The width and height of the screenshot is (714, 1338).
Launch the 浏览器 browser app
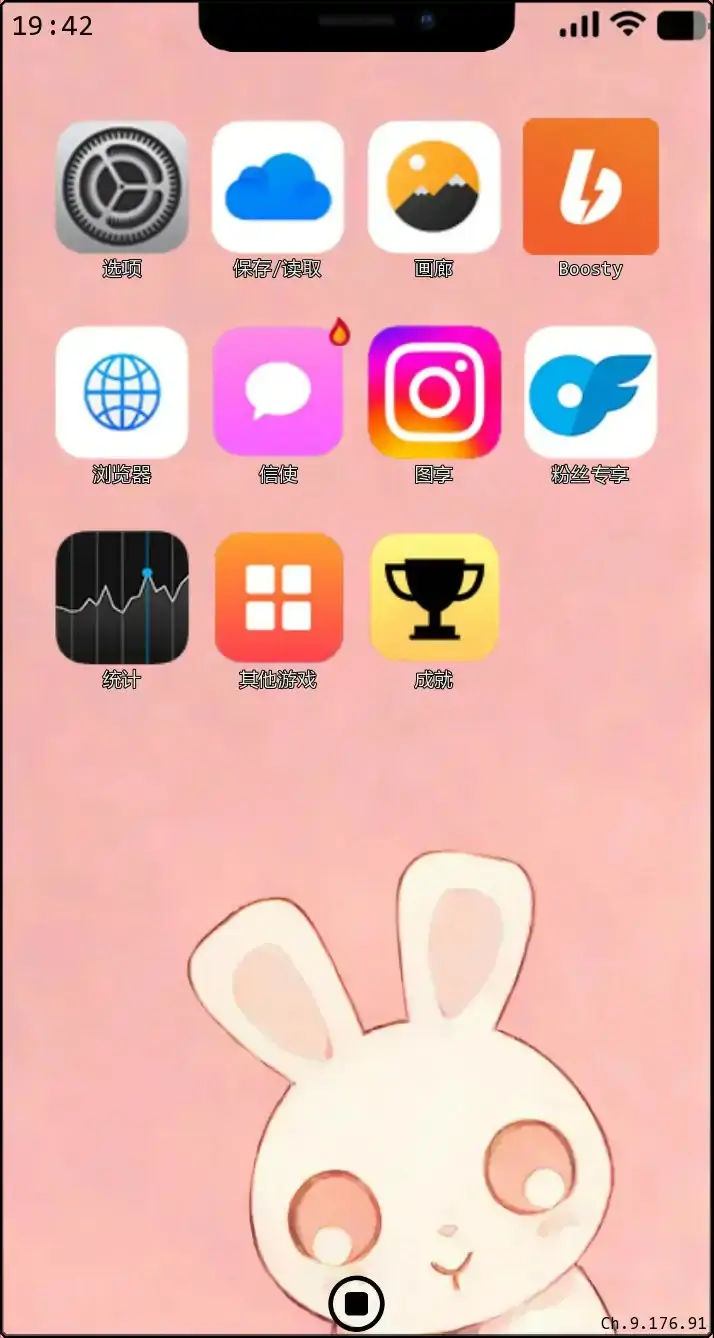click(x=122, y=392)
